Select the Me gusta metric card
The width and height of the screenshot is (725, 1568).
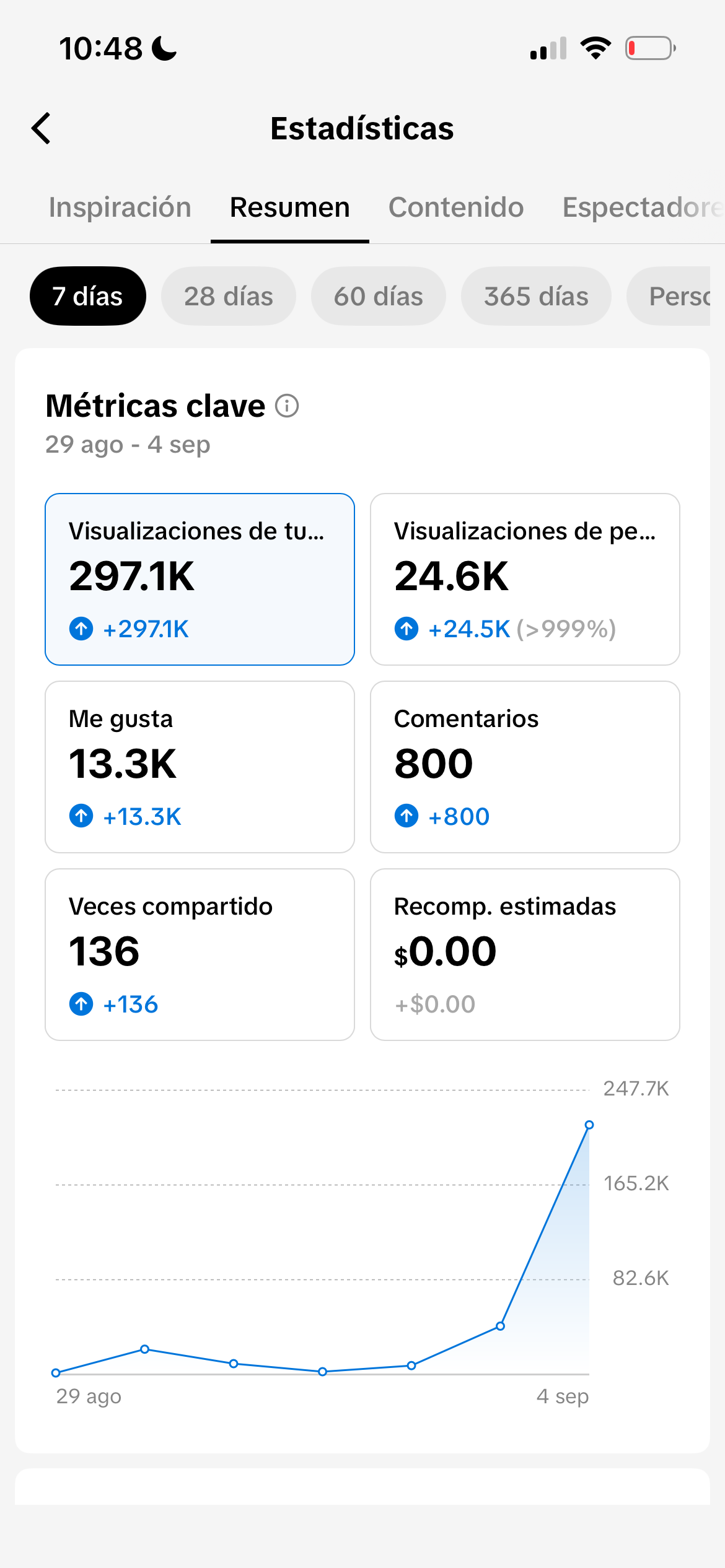click(x=200, y=767)
